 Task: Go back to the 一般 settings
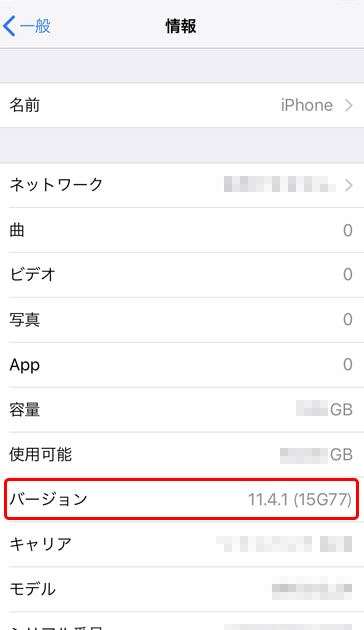[x=27, y=26]
